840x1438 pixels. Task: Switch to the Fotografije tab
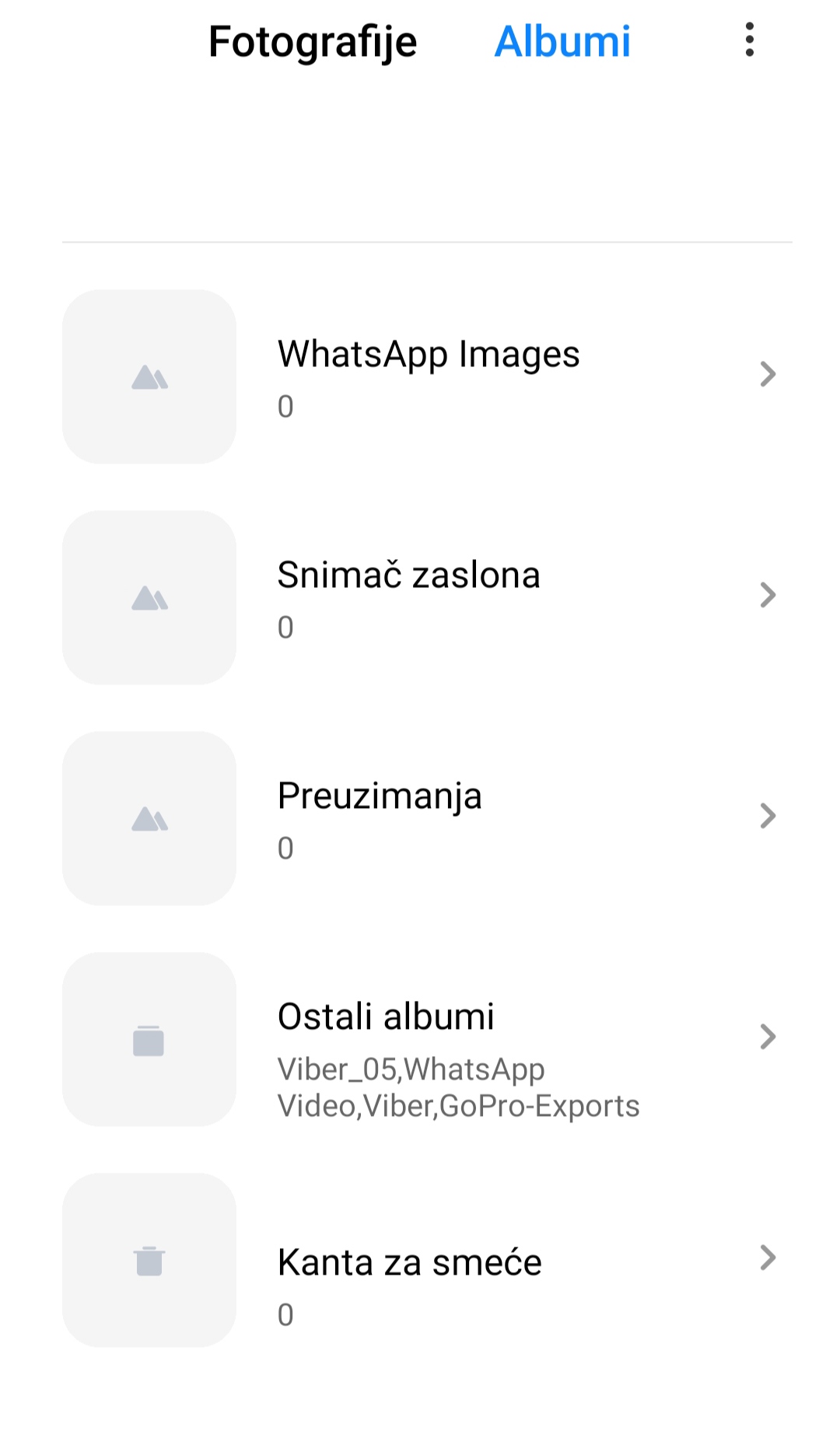click(313, 42)
